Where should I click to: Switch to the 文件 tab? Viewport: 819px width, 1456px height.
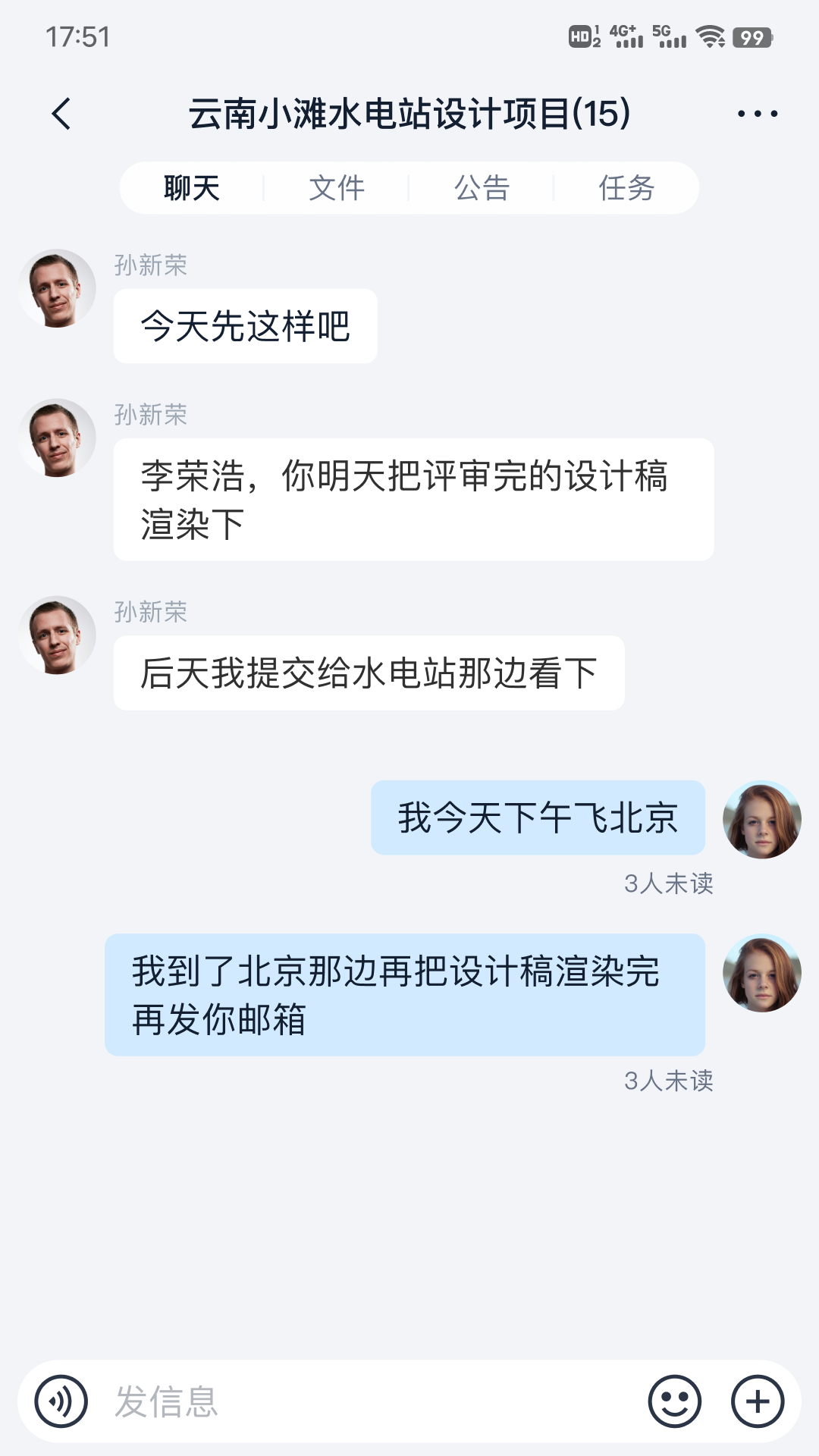337,188
